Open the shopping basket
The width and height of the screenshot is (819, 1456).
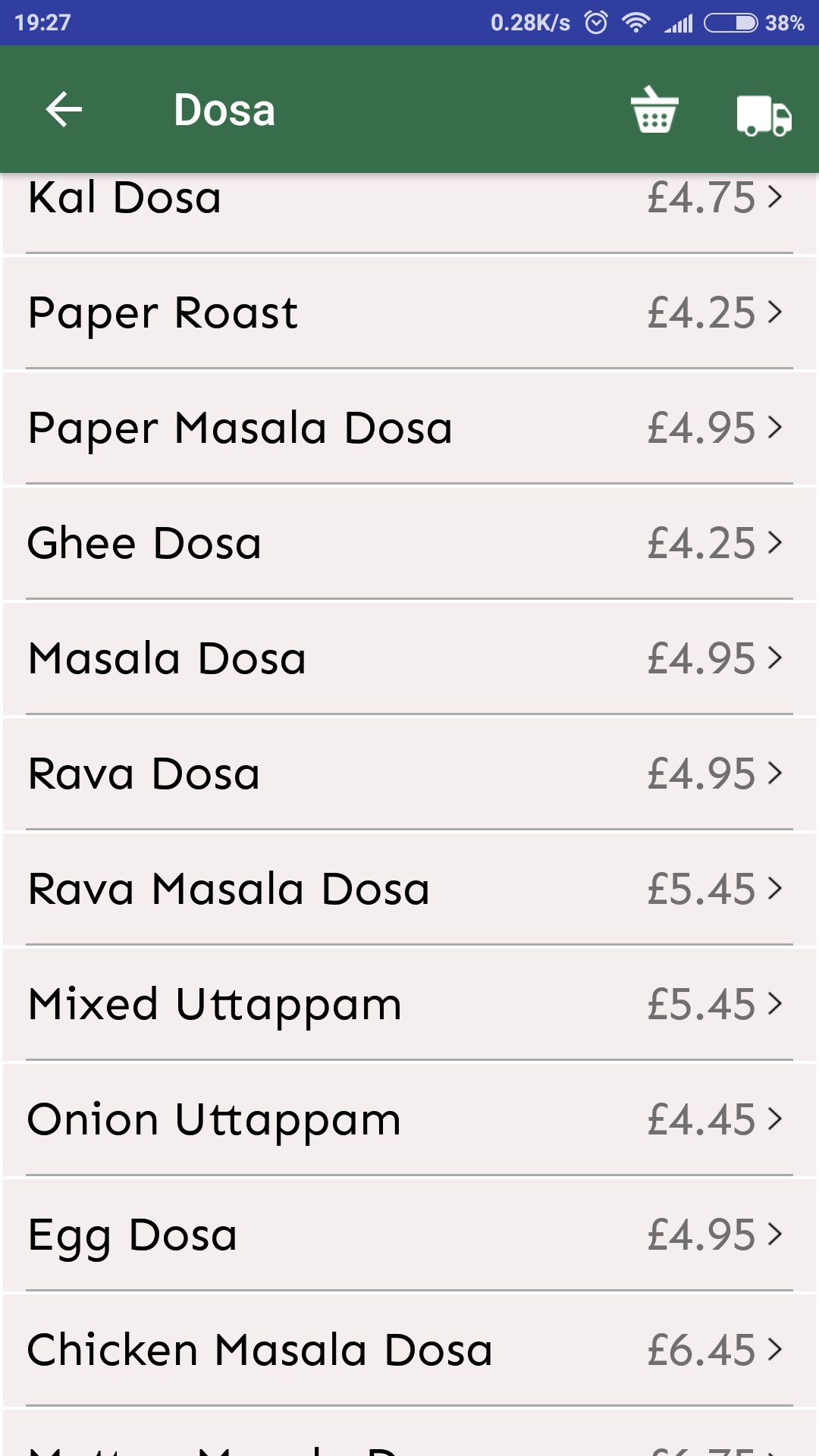click(654, 111)
